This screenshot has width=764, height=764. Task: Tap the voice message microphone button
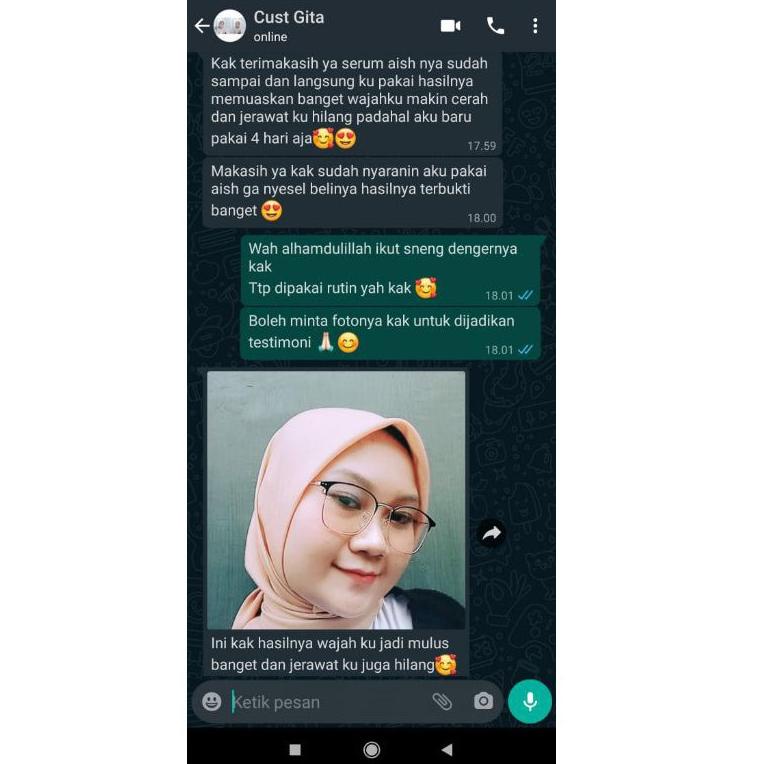(x=530, y=702)
